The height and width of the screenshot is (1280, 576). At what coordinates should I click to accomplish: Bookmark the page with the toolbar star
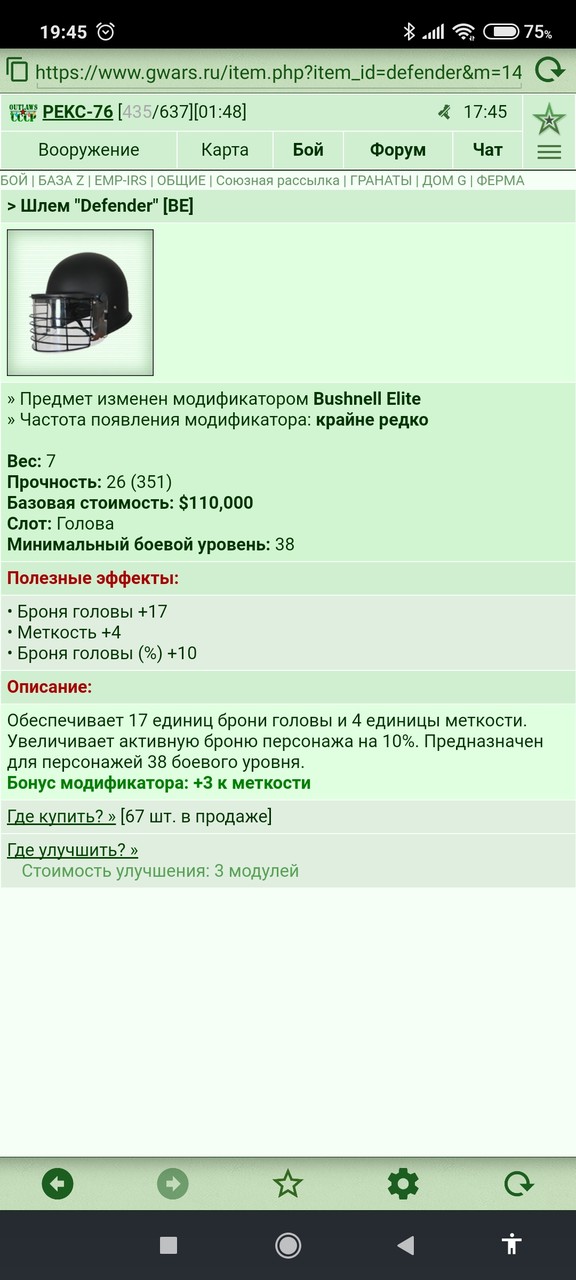288,1185
